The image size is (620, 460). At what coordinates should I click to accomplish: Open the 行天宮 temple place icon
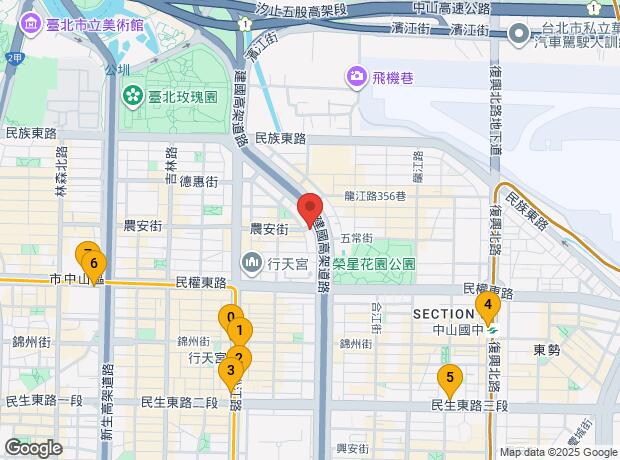252,263
